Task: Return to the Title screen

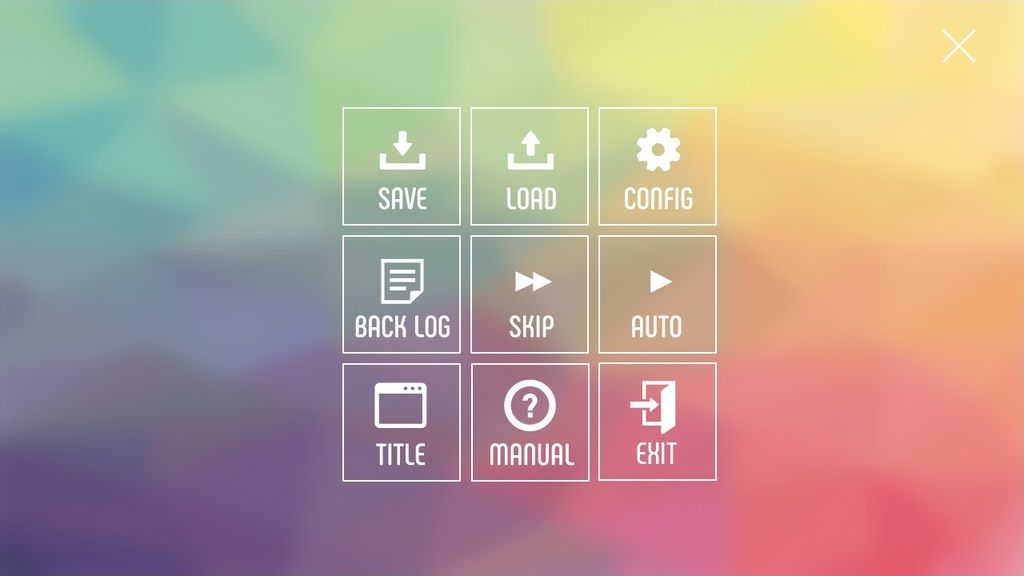Action: pyautogui.click(x=402, y=422)
